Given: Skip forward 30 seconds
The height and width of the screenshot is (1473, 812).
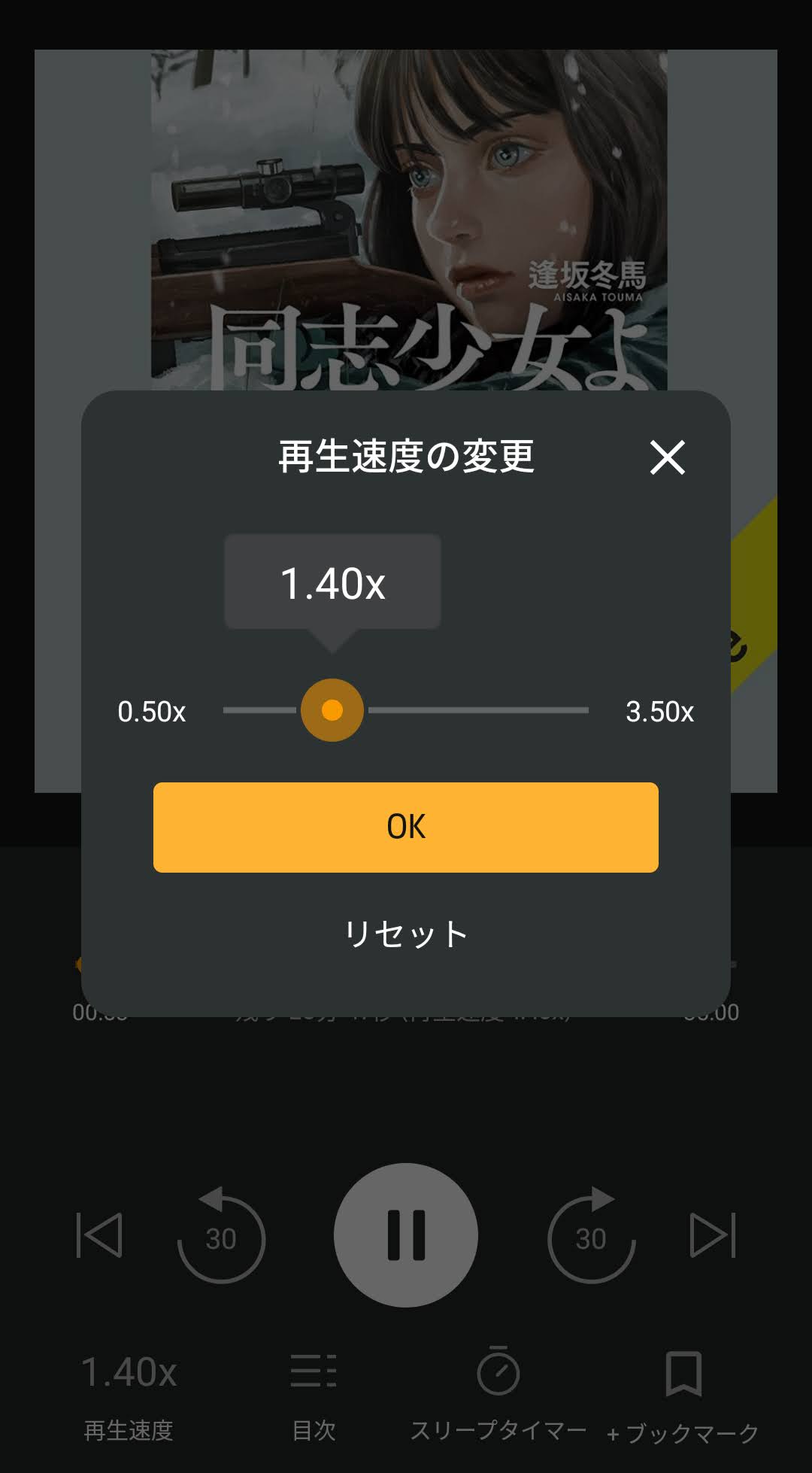Looking at the screenshot, I should (591, 1236).
